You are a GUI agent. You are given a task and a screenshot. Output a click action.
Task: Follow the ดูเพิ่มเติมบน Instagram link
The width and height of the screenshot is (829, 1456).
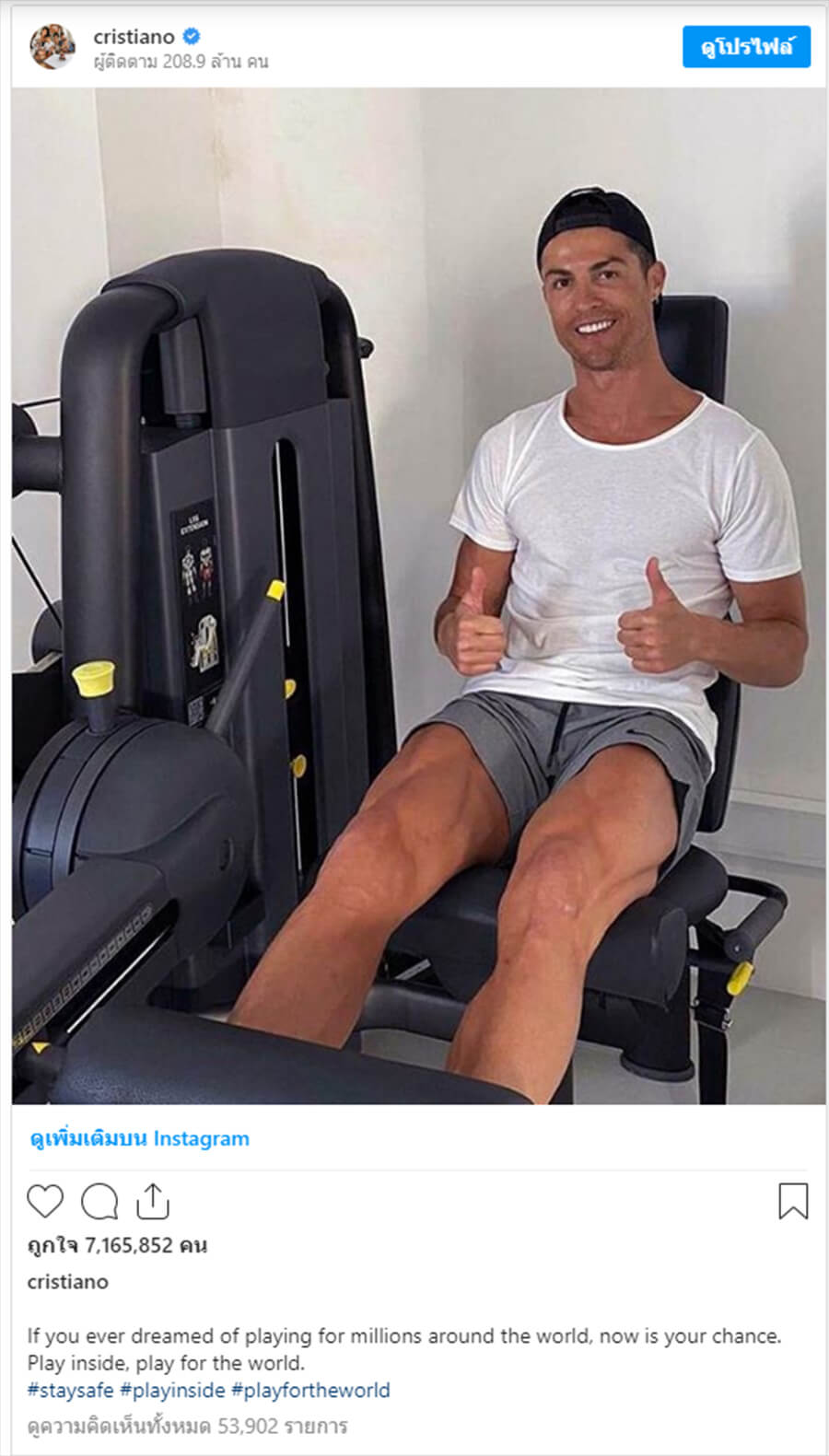point(139,1138)
